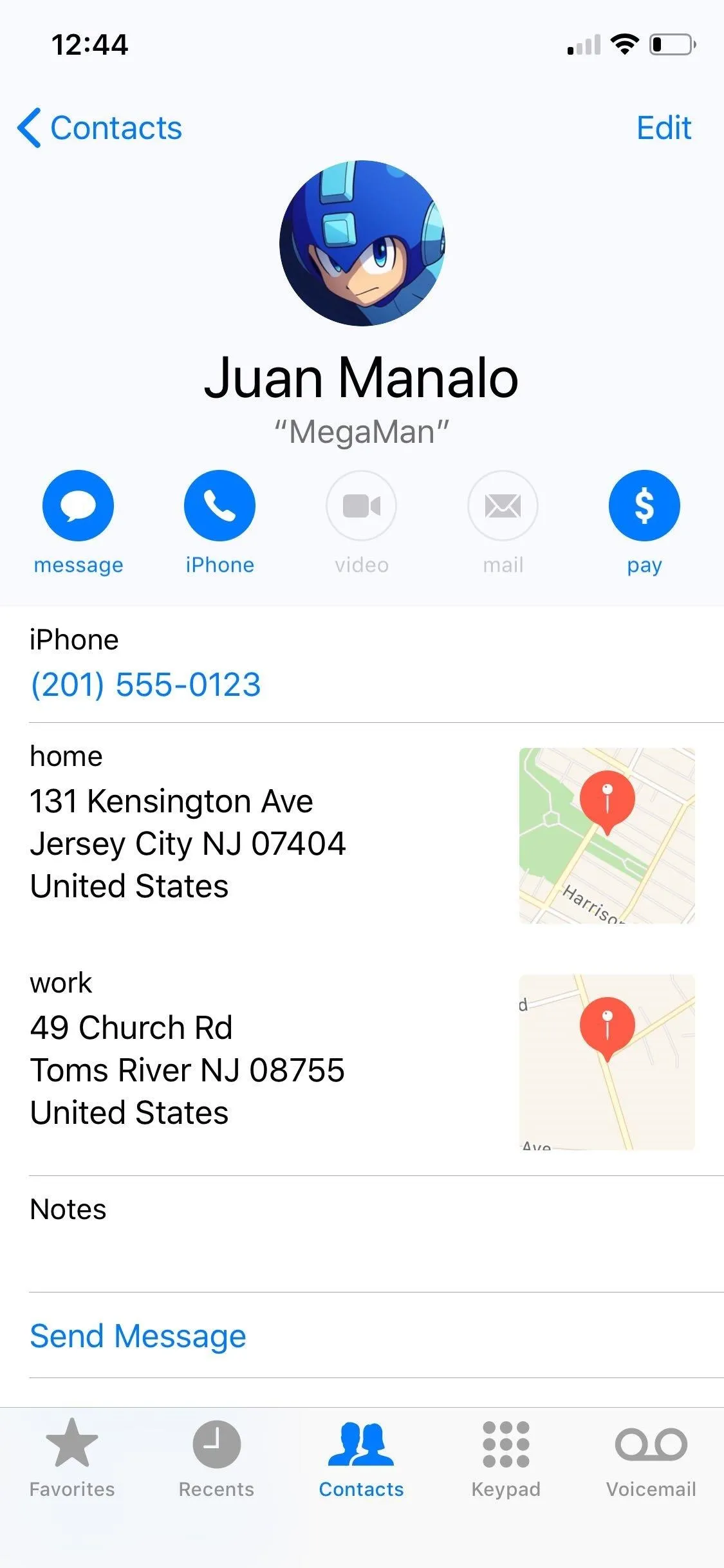
Task: Open the map thumbnail for the work address
Action: click(607, 1062)
